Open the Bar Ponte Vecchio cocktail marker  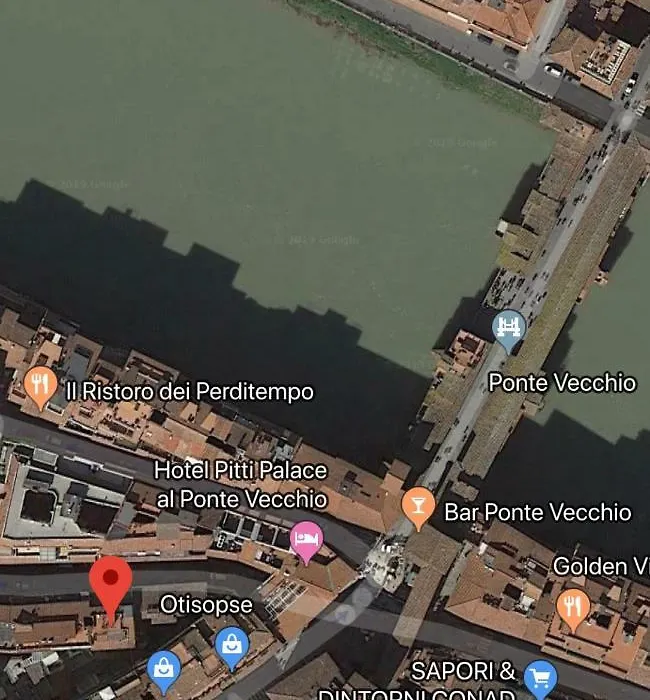pos(417,507)
